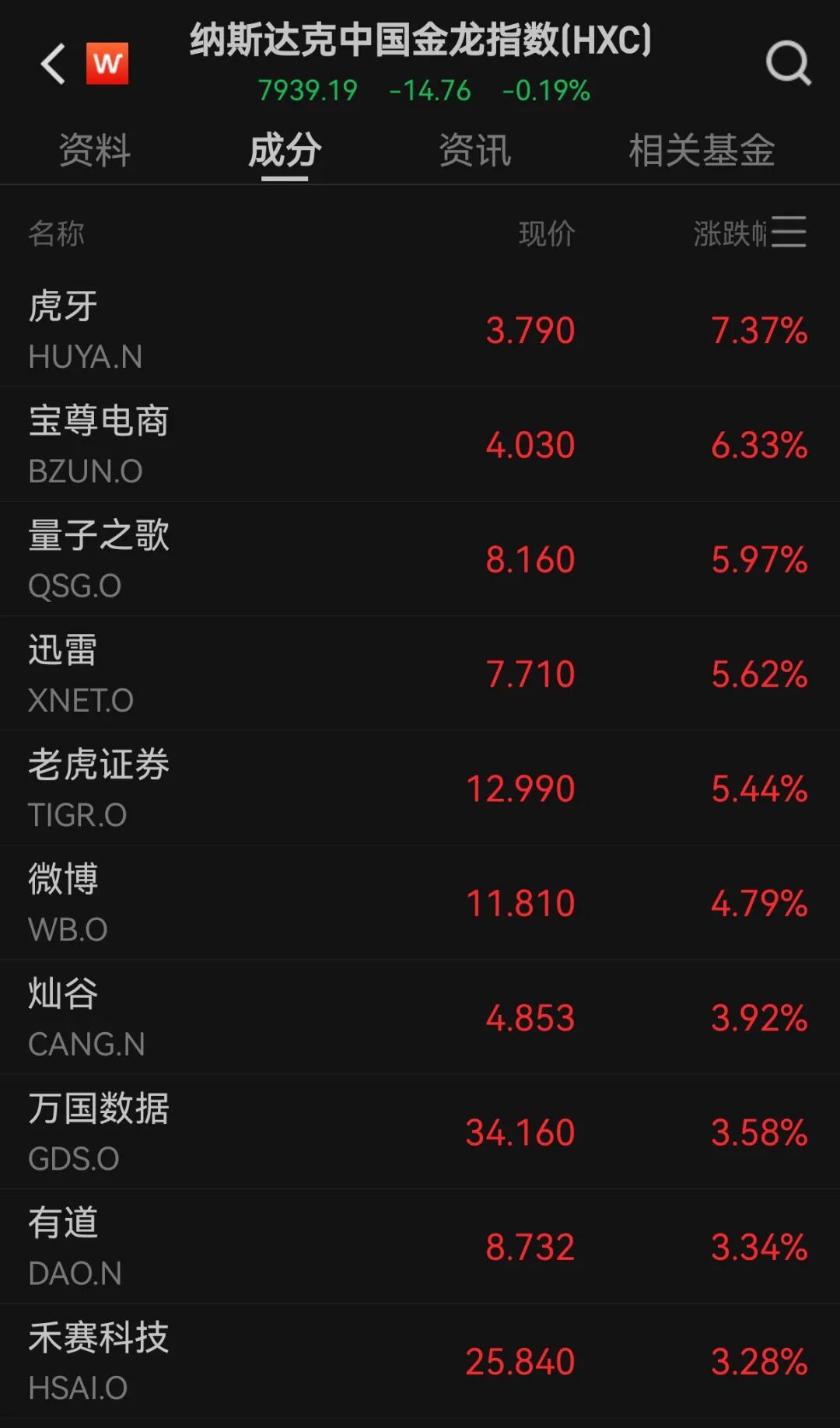The height and width of the screenshot is (1428, 840).
Task: Open the 宝尊电商 BZUN.O stock row
Action: [x=420, y=445]
